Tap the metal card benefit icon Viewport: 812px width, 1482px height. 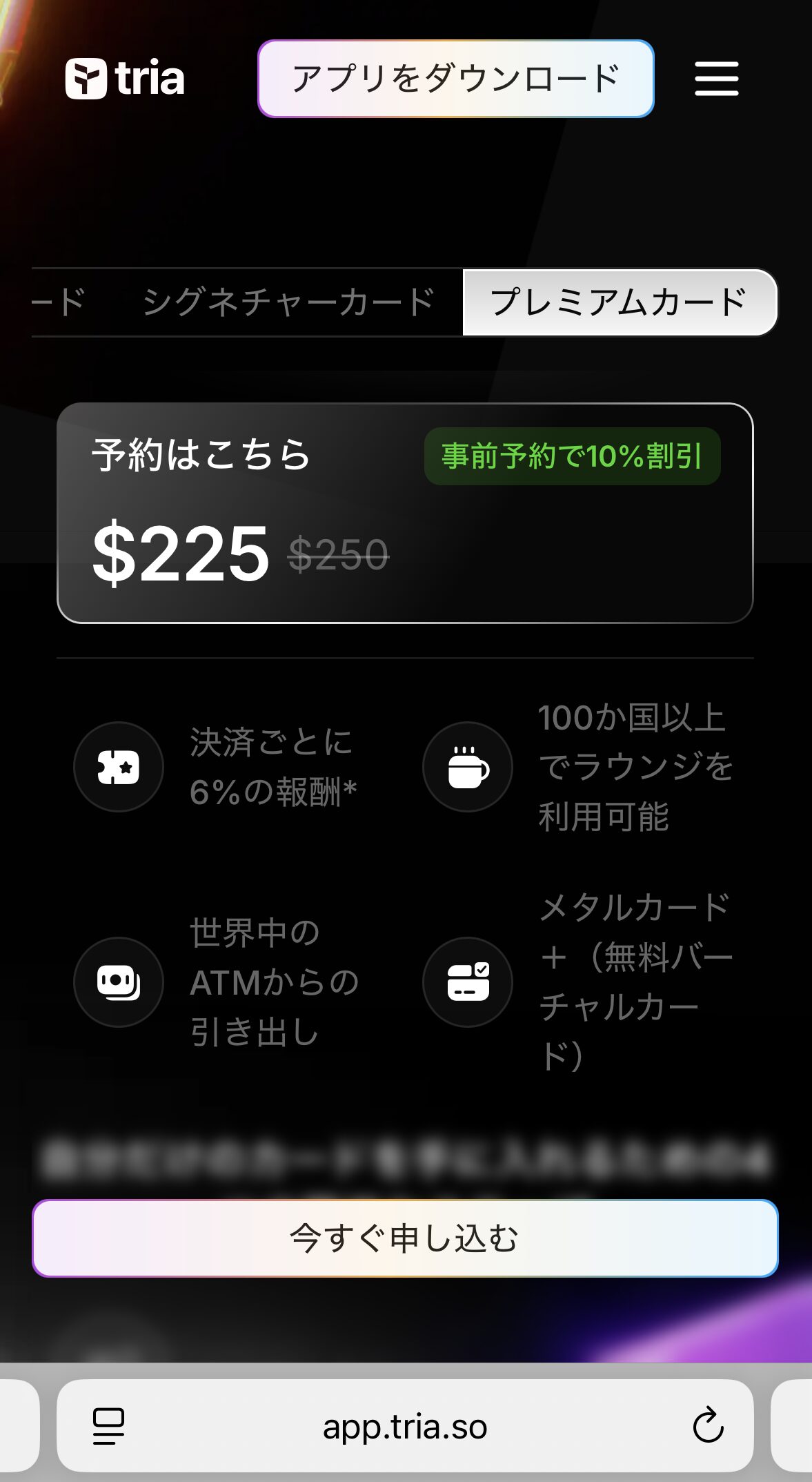tap(467, 982)
